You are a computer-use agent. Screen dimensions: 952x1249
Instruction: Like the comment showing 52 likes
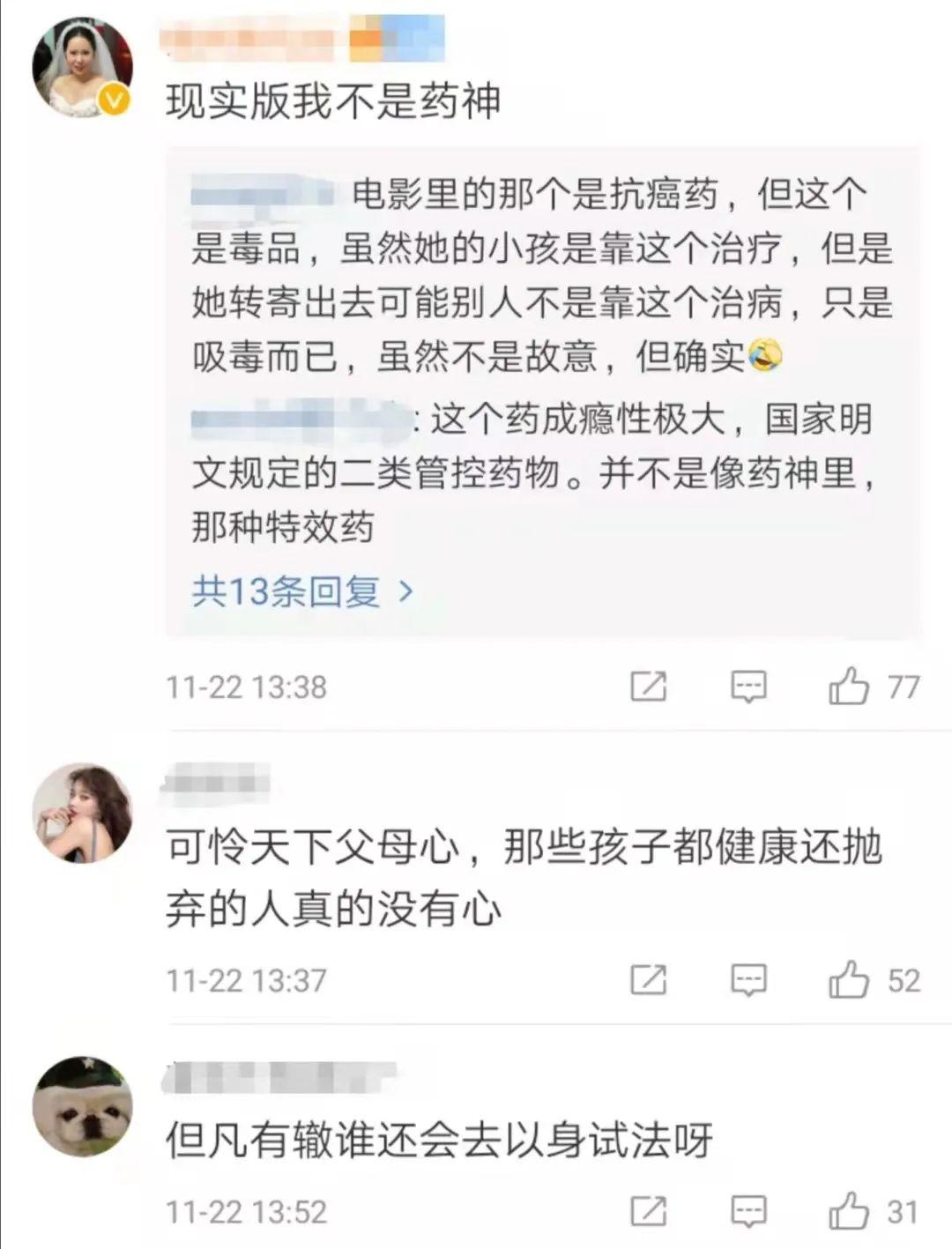[849, 978]
